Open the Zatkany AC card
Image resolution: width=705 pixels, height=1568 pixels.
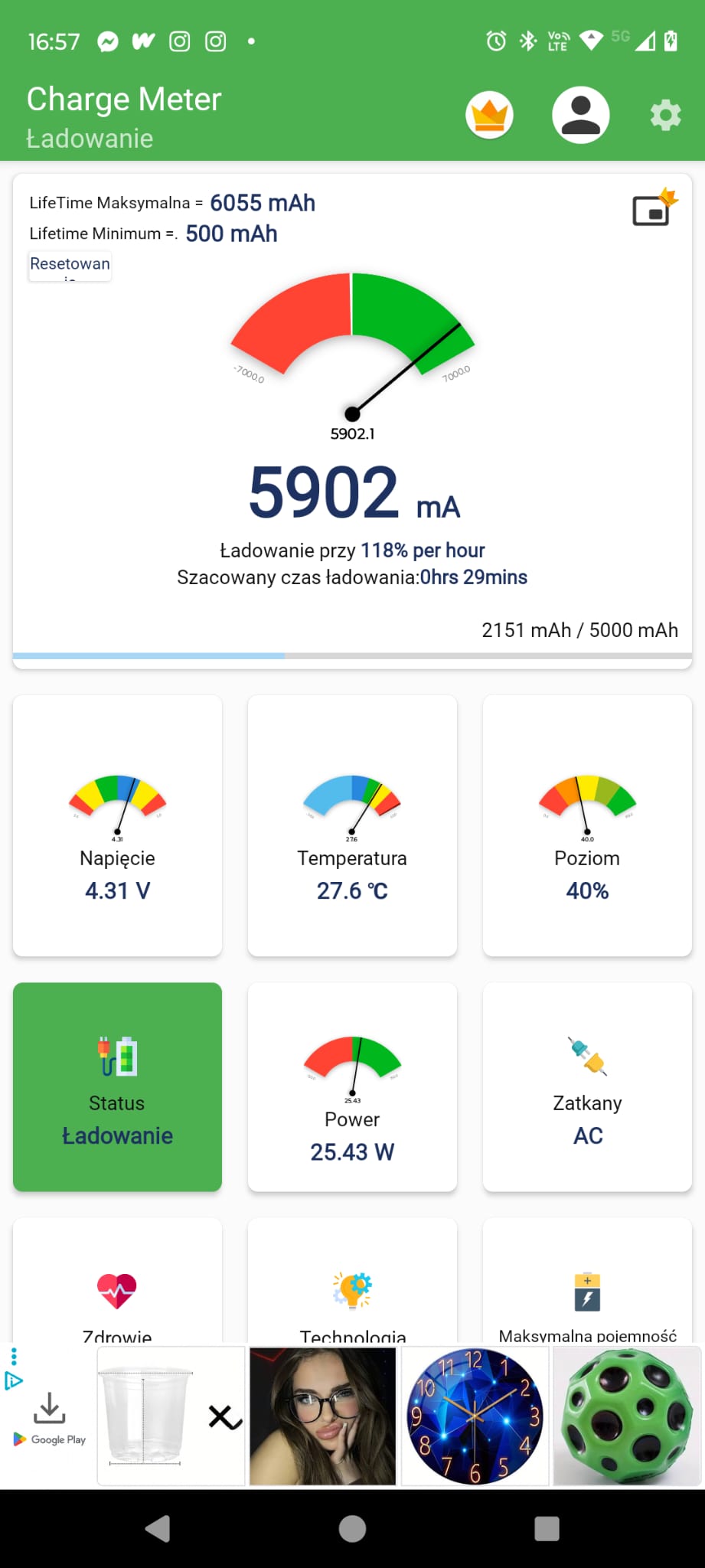pyautogui.click(x=587, y=1086)
